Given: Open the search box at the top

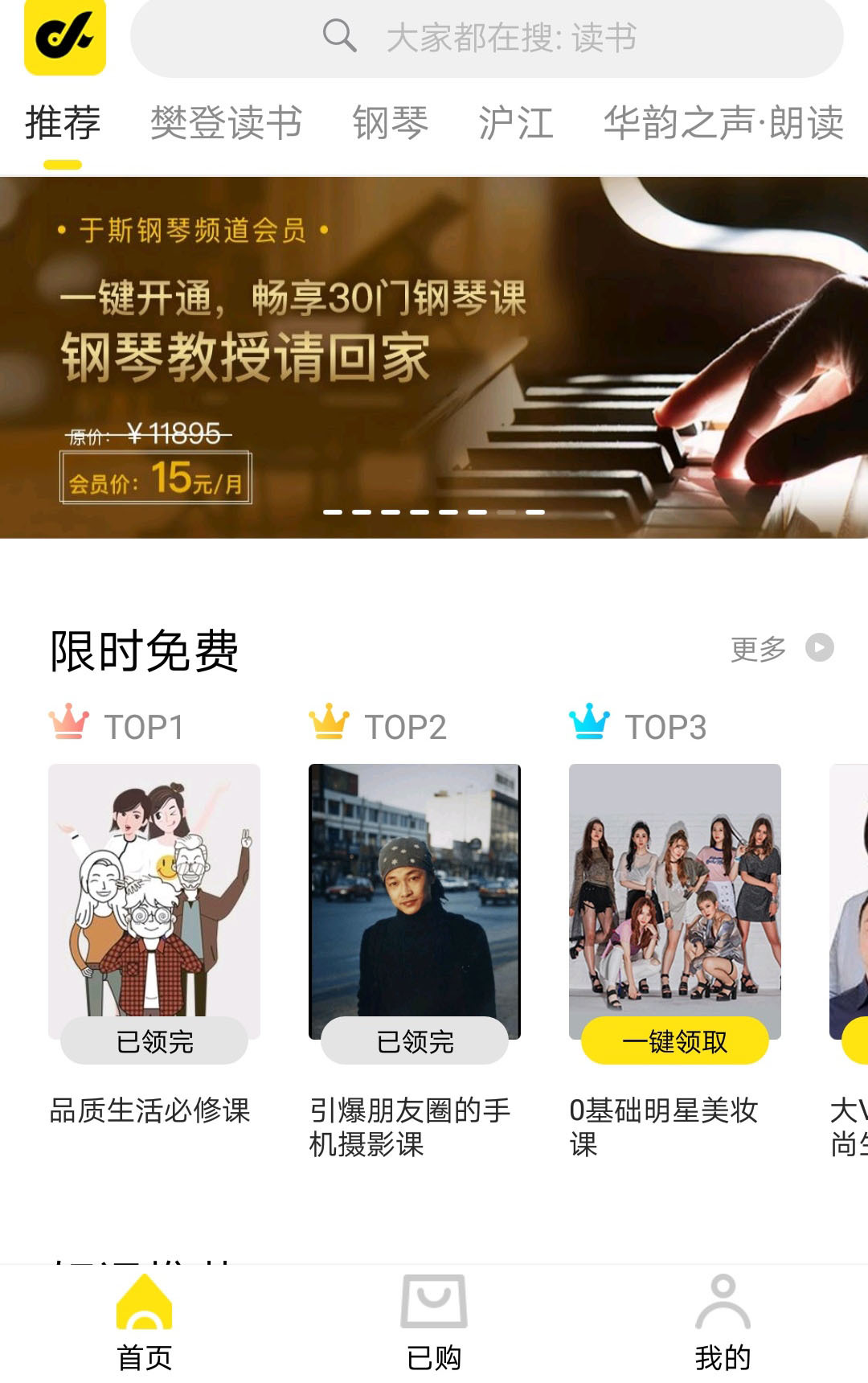Looking at the screenshot, I should [x=486, y=38].
